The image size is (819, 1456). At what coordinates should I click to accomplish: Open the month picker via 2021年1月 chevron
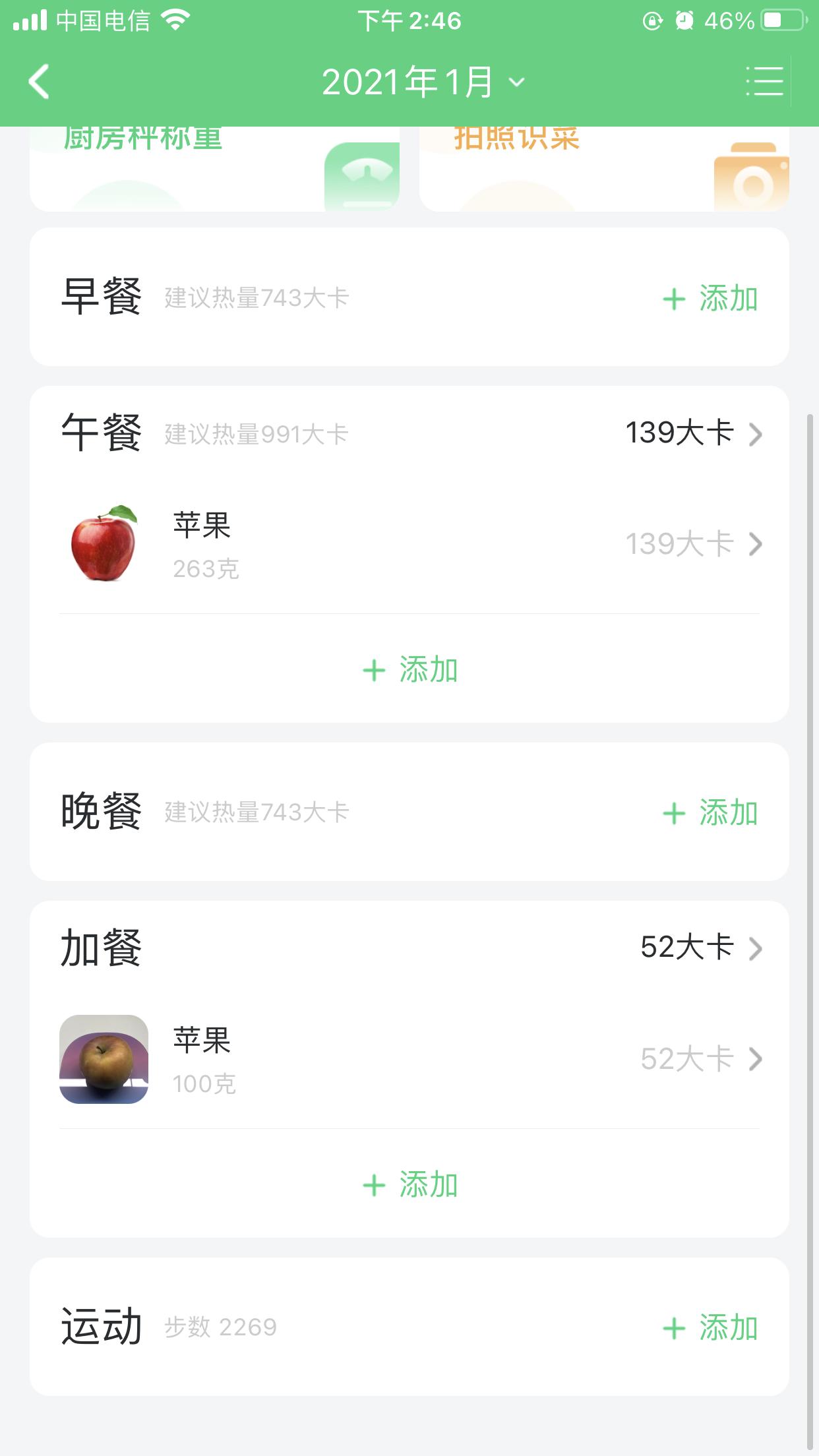(x=516, y=82)
